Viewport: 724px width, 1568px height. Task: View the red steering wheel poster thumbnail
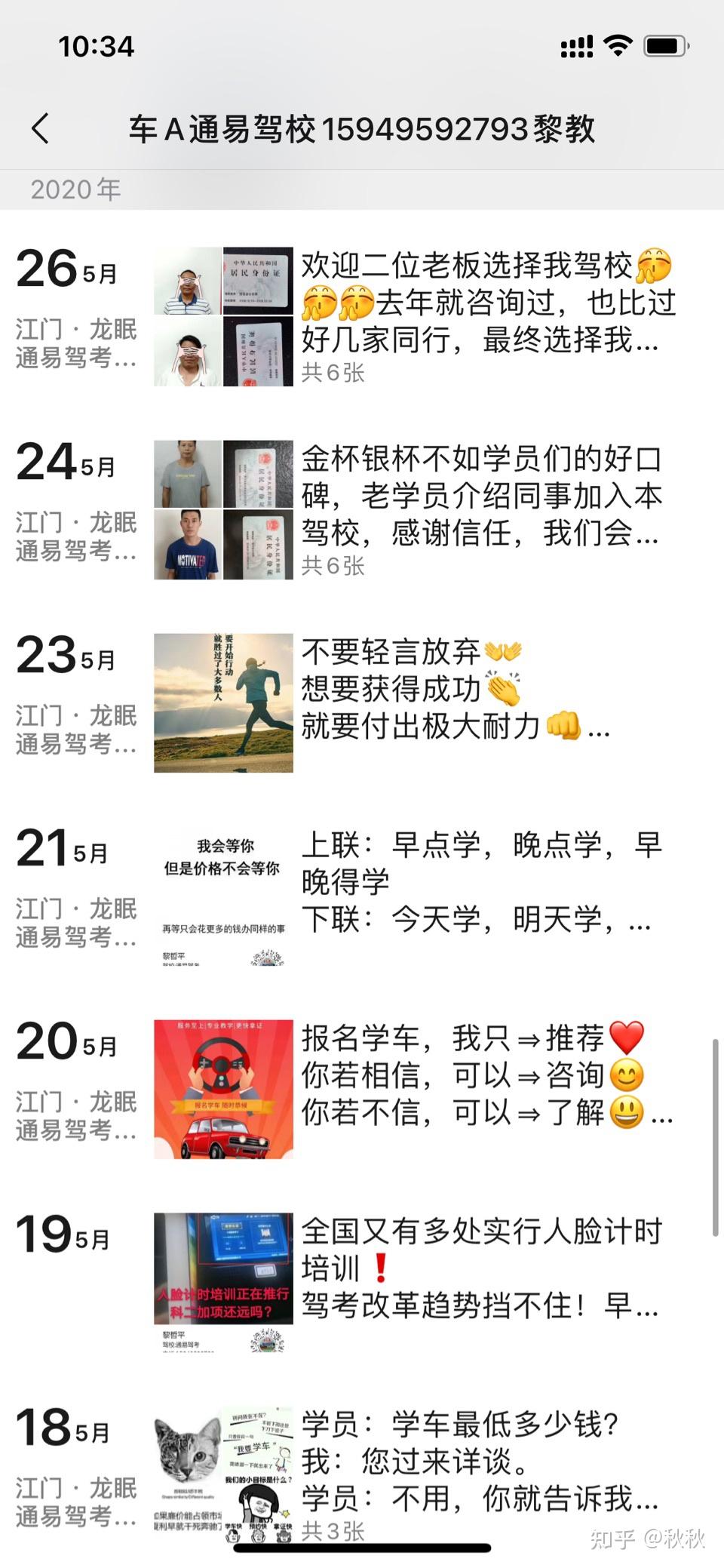(x=223, y=1090)
